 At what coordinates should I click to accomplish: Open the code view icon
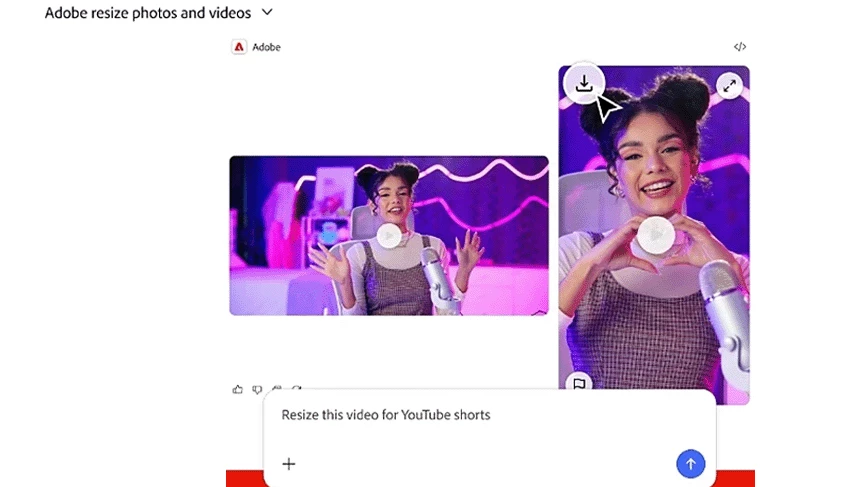coord(740,47)
